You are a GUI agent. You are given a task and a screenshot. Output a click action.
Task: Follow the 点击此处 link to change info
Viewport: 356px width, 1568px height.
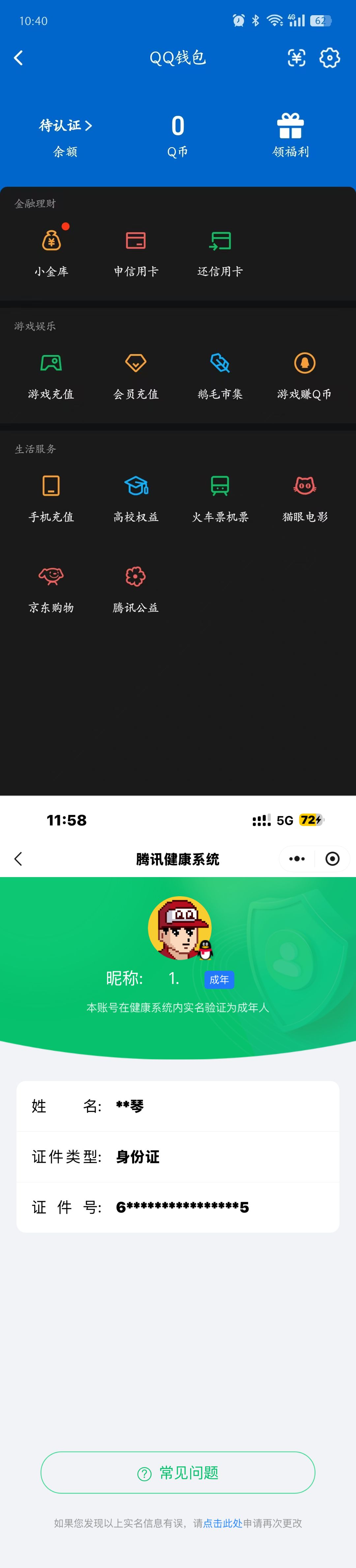coord(223,1523)
